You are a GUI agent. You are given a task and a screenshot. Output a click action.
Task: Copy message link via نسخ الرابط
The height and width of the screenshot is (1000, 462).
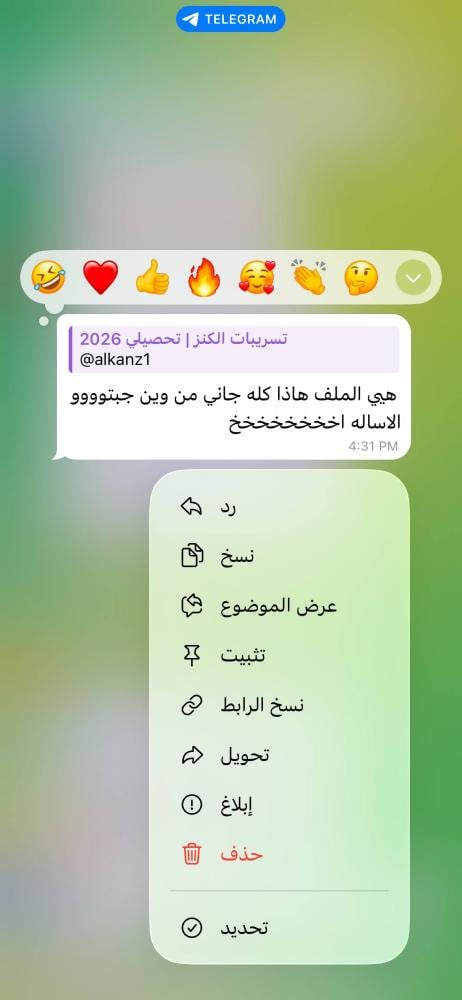[x=279, y=705]
